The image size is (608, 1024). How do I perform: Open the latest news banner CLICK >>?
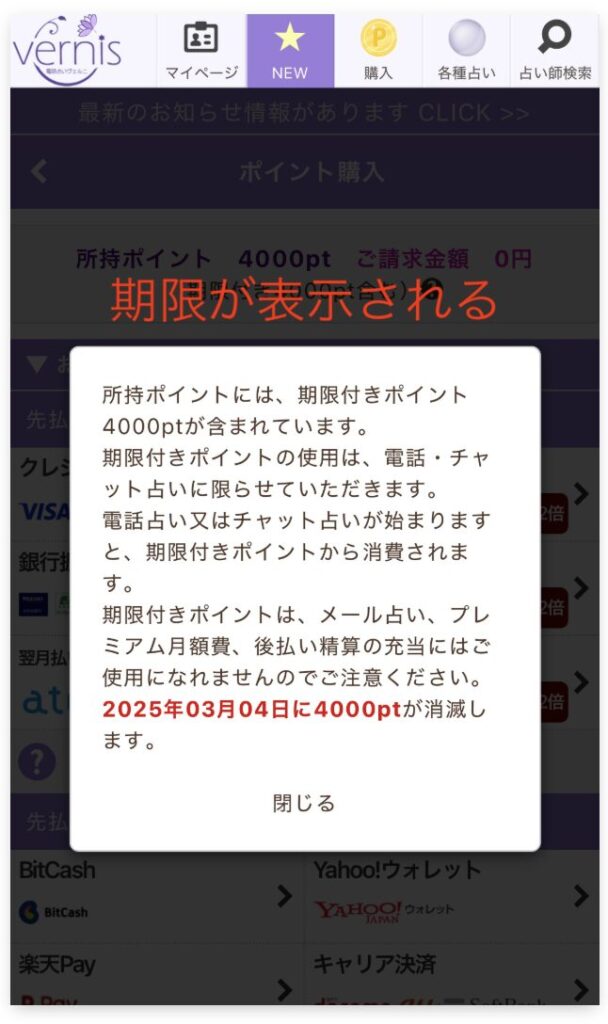click(x=304, y=112)
